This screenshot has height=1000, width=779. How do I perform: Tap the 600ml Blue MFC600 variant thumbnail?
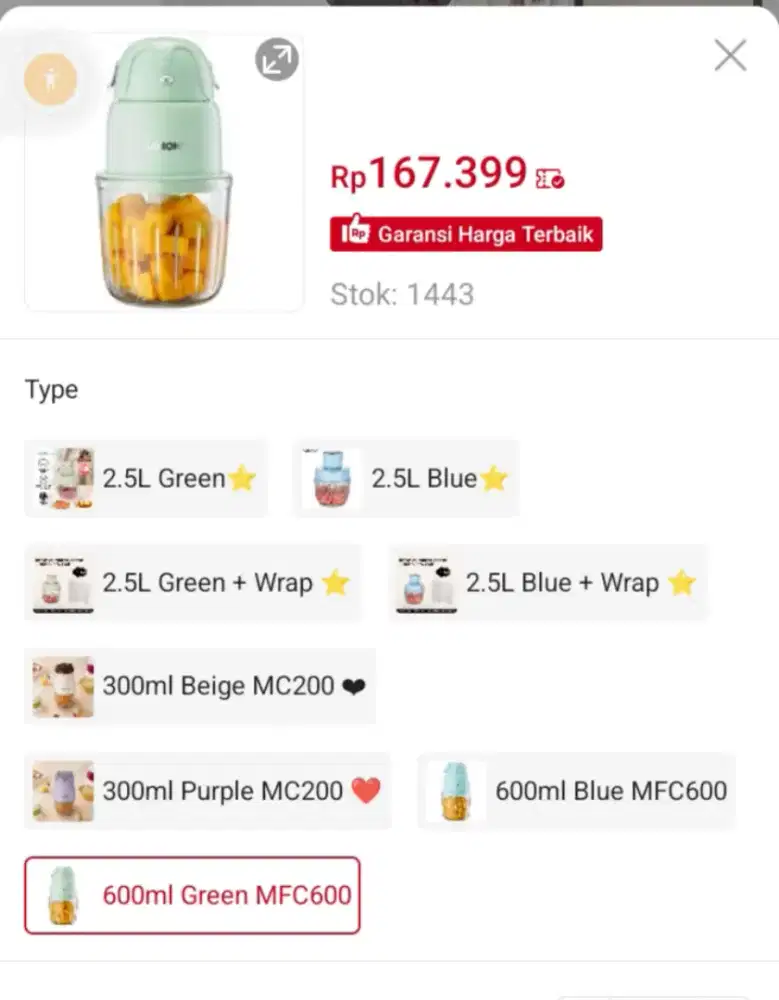(457, 791)
